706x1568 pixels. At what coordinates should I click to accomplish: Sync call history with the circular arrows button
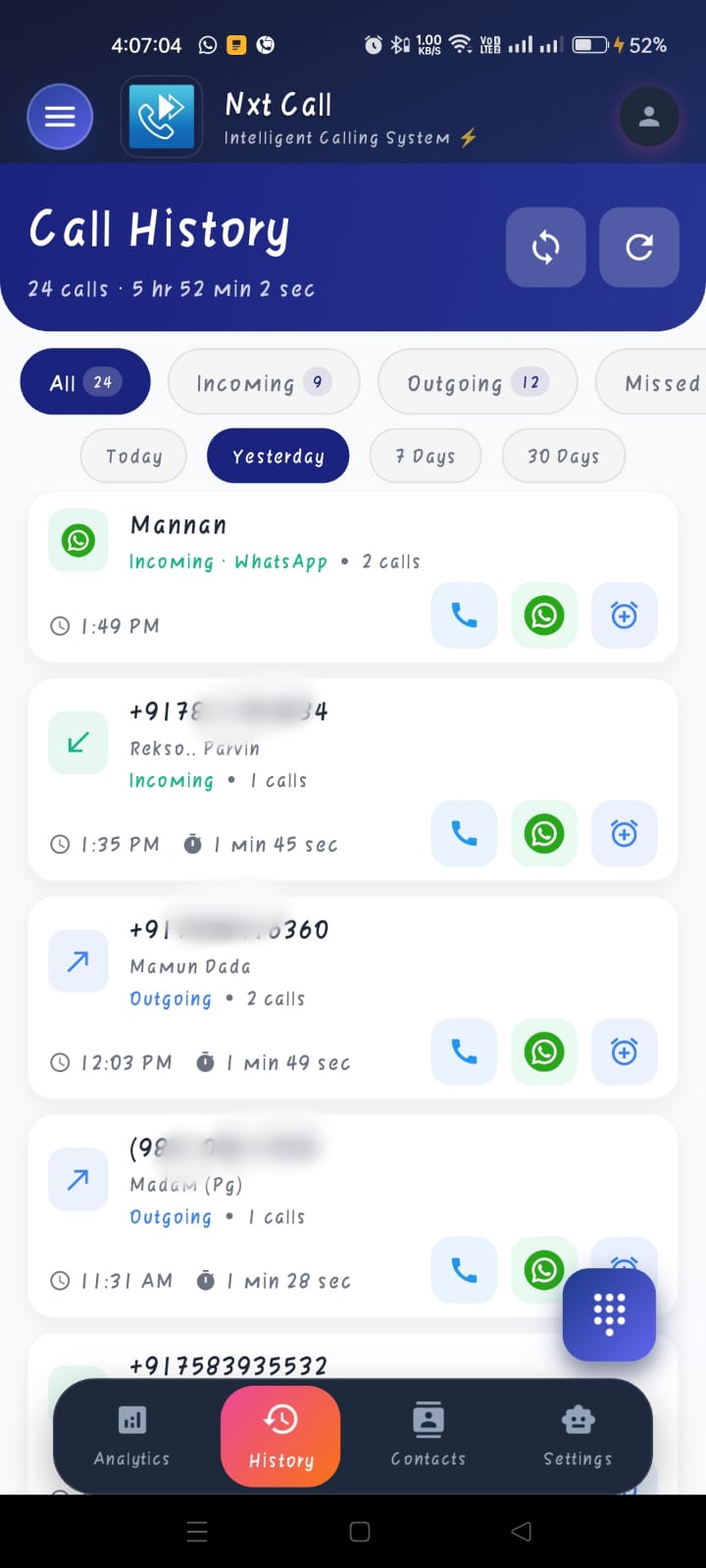[x=545, y=247]
